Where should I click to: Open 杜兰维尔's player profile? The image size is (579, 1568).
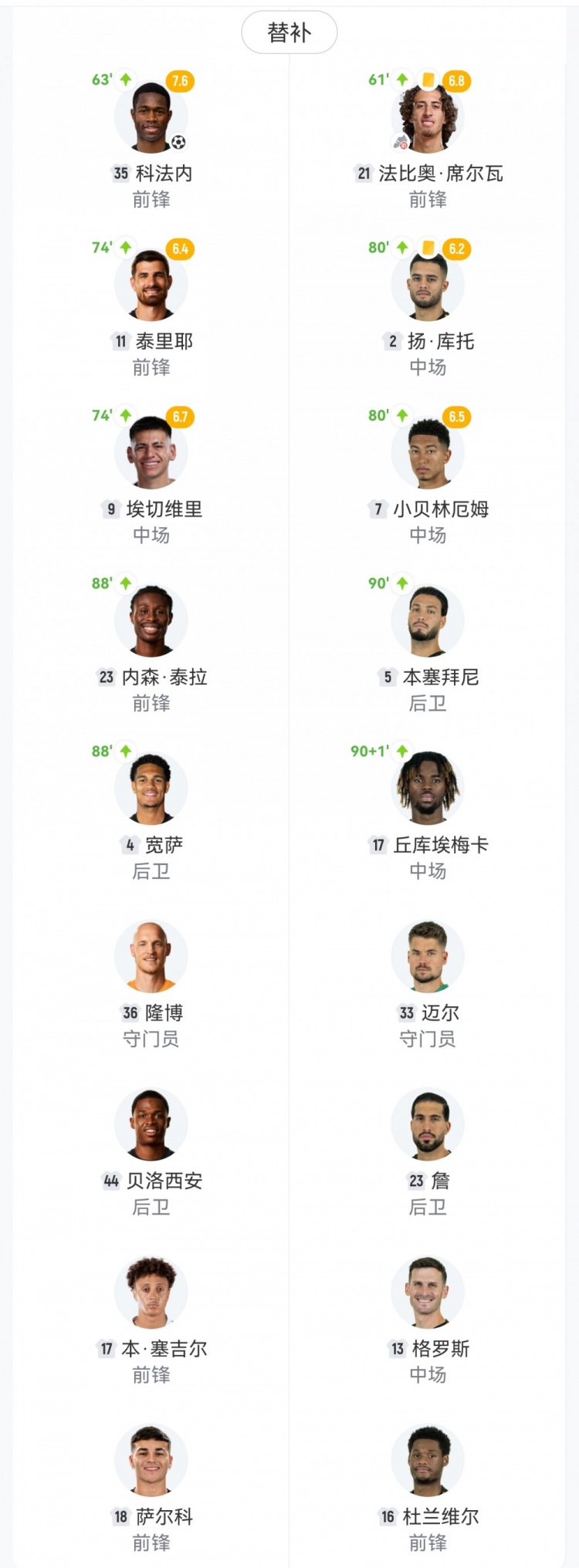tap(428, 1461)
